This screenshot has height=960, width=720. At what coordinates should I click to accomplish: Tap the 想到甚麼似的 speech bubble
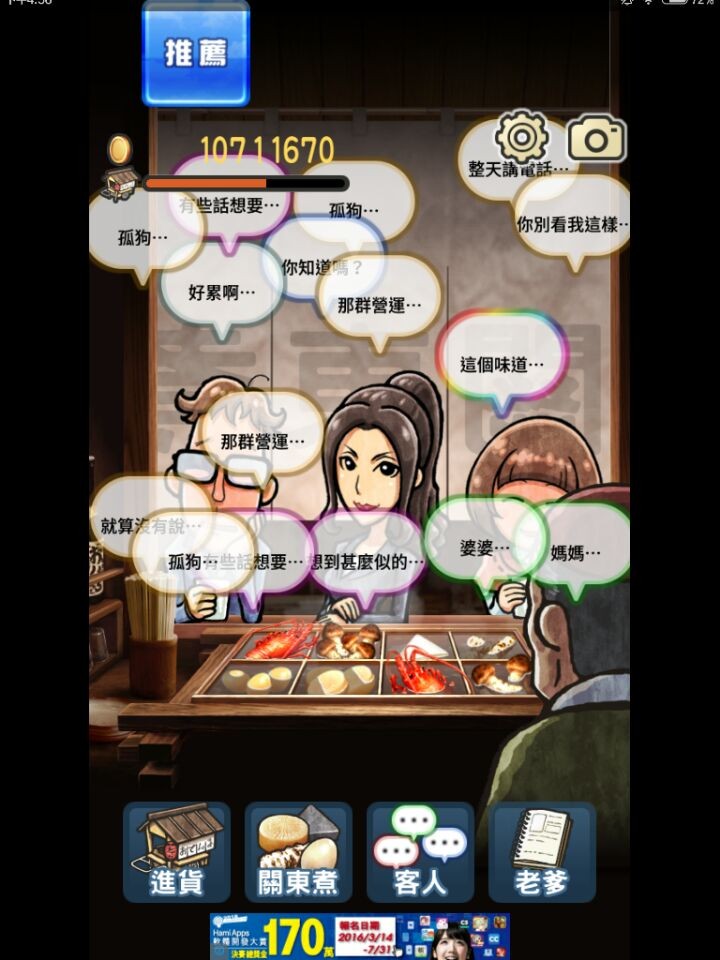click(x=368, y=560)
